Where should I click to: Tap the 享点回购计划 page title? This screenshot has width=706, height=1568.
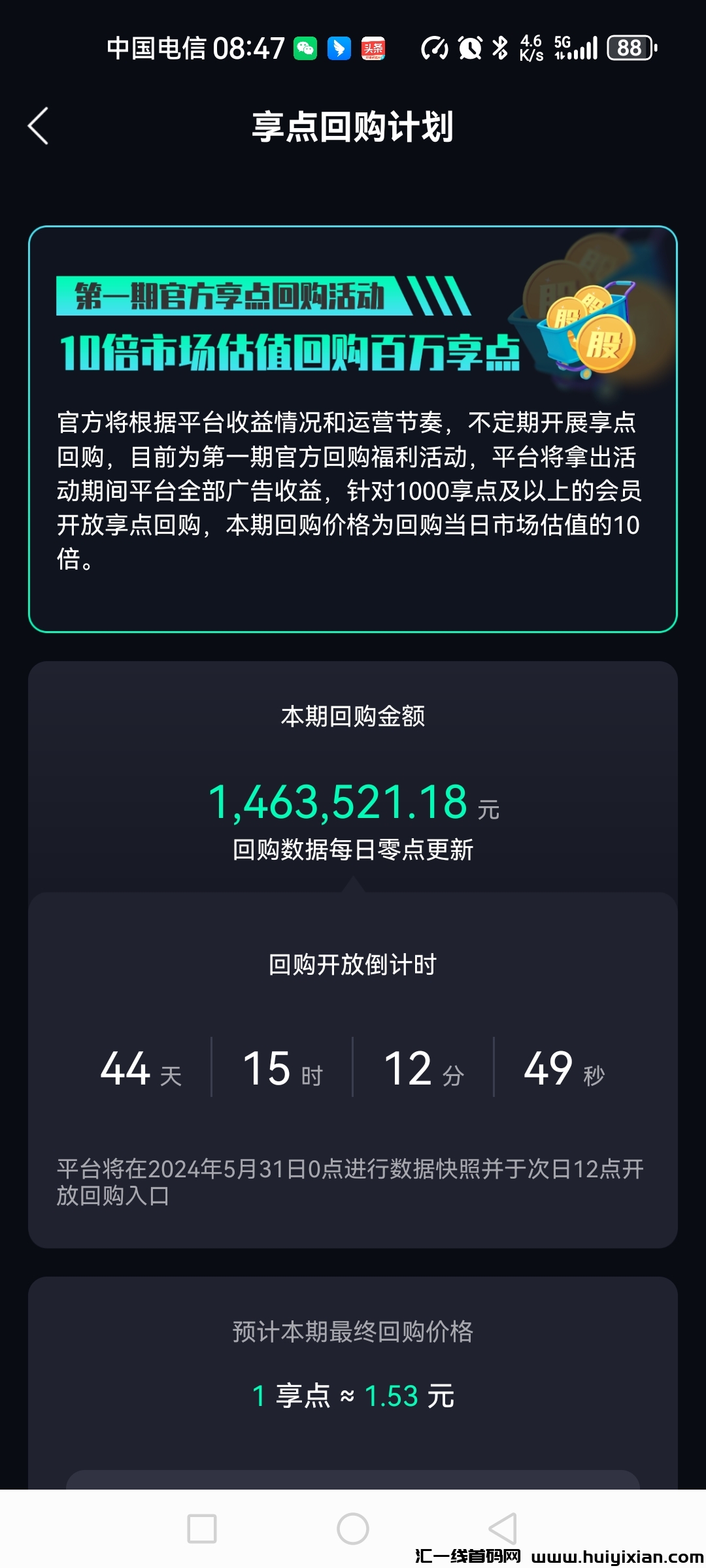353,125
